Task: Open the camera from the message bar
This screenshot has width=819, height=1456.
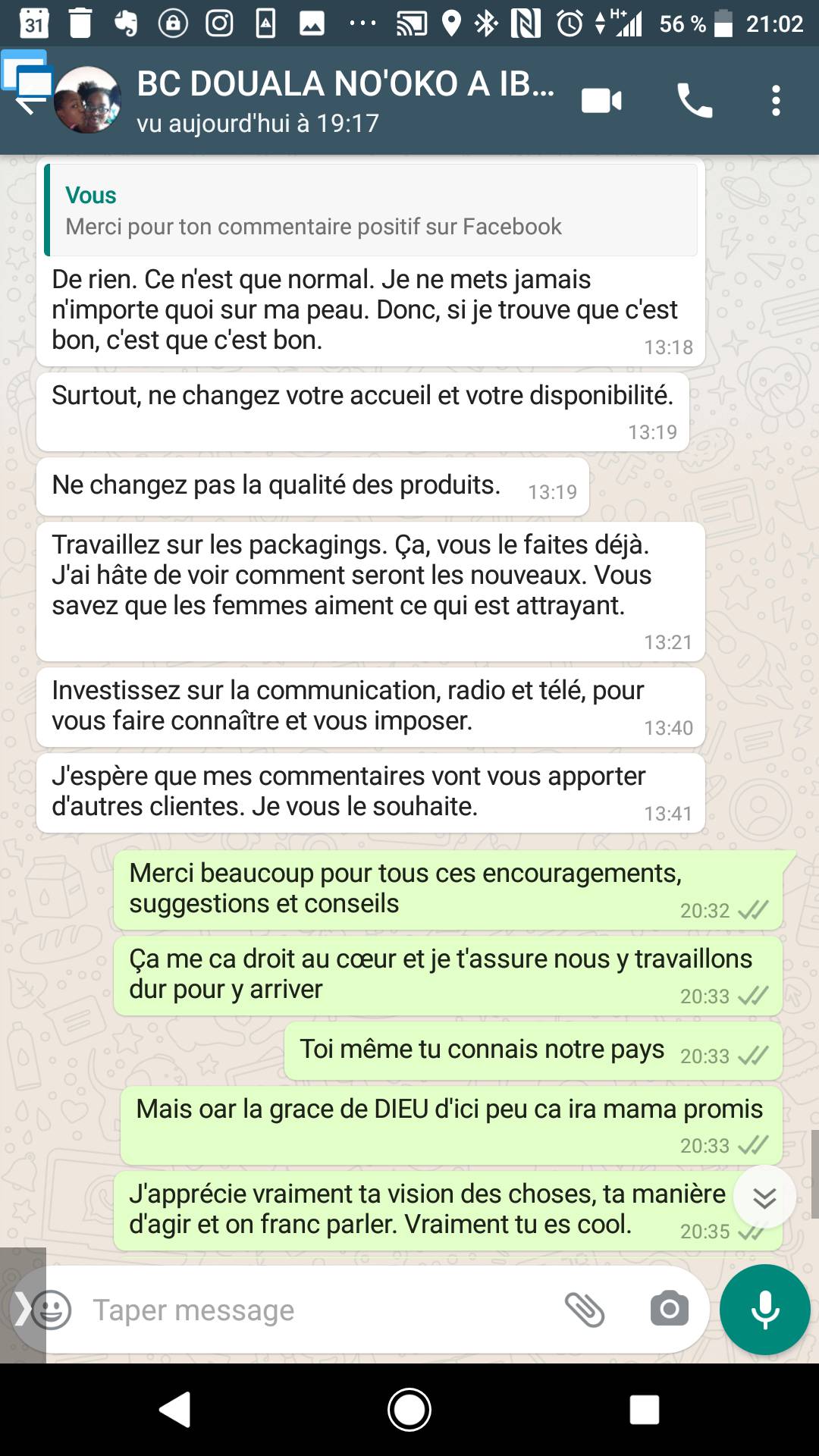Action: (x=669, y=1310)
